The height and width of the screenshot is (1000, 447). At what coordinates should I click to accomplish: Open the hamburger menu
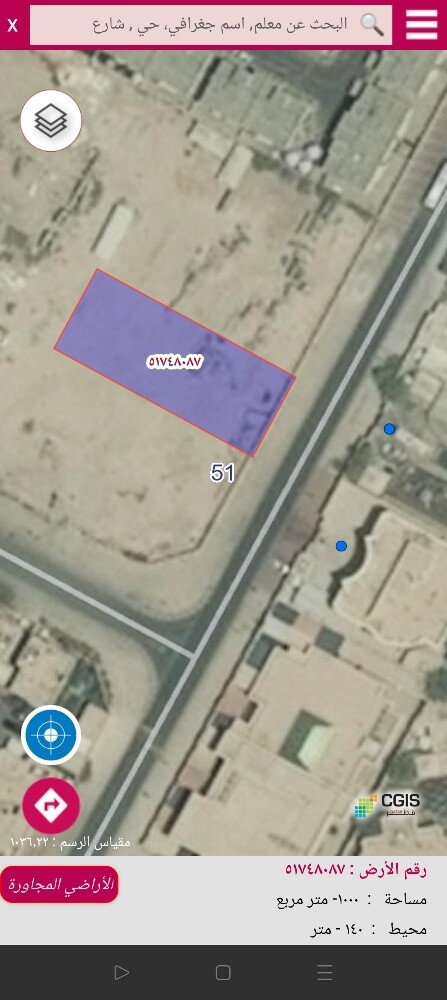click(x=421, y=25)
